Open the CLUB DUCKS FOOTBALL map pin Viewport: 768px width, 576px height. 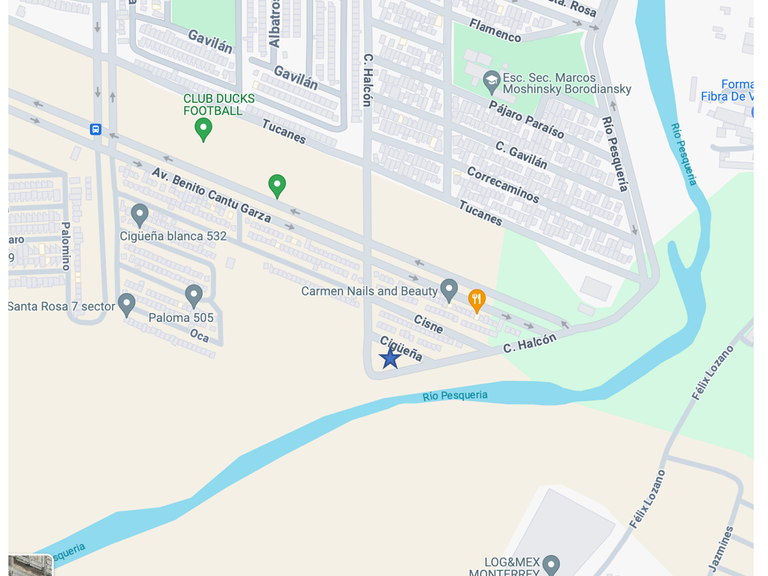click(x=203, y=129)
